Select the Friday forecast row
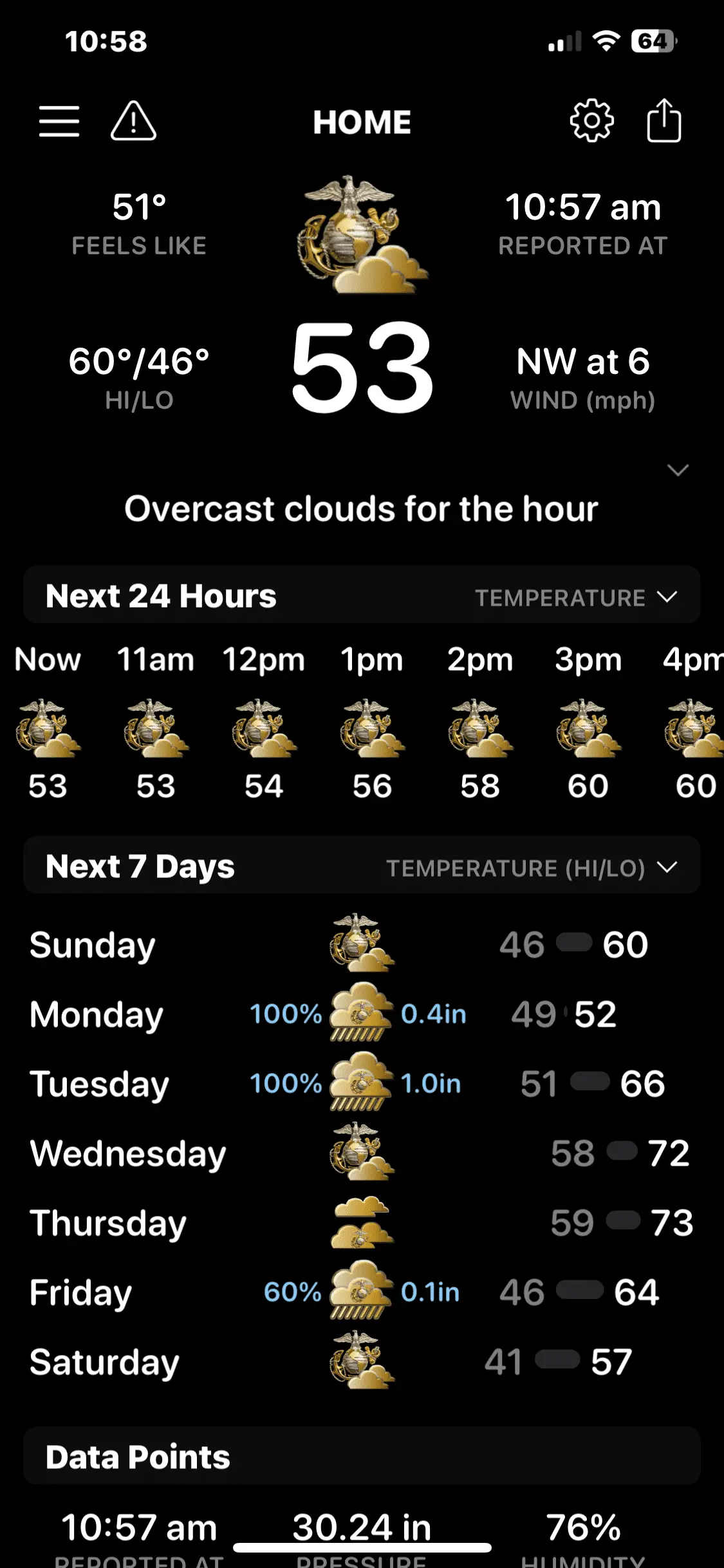The height and width of the screenshot is (1568, 724). point(362,1293)
